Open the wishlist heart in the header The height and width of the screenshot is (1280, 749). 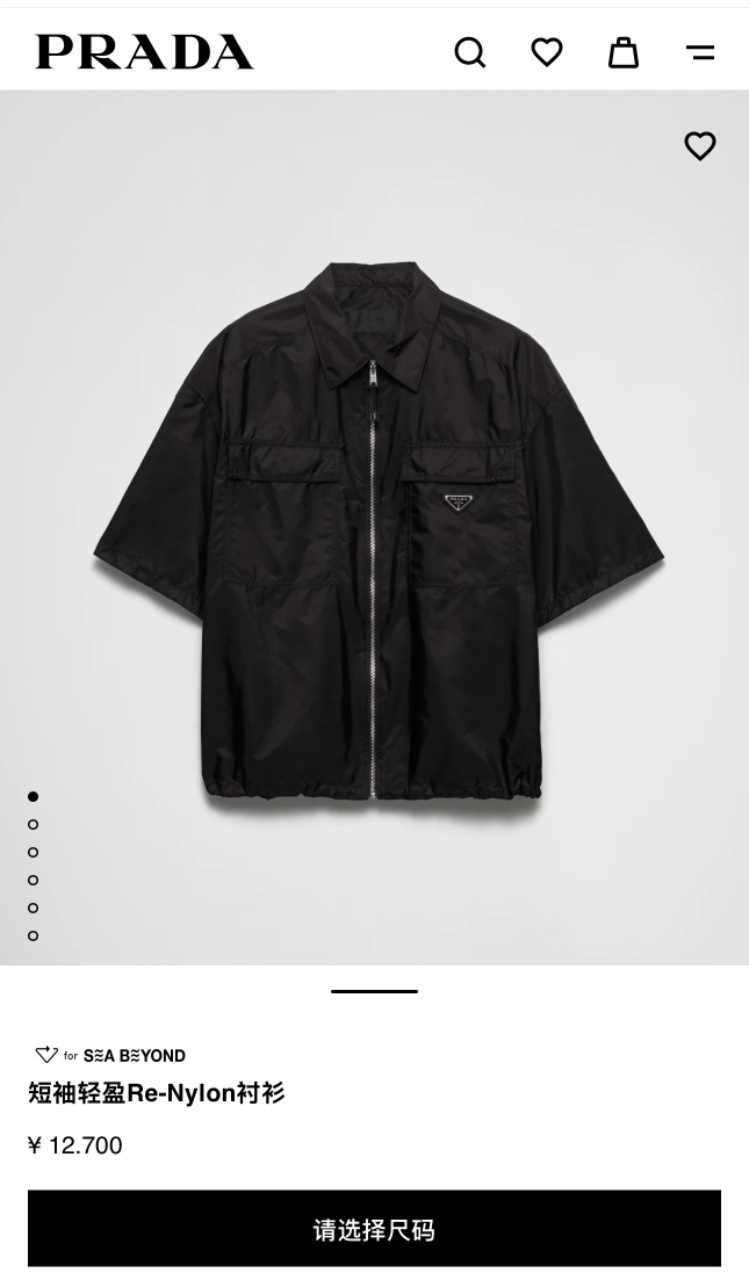pos(546,52)
